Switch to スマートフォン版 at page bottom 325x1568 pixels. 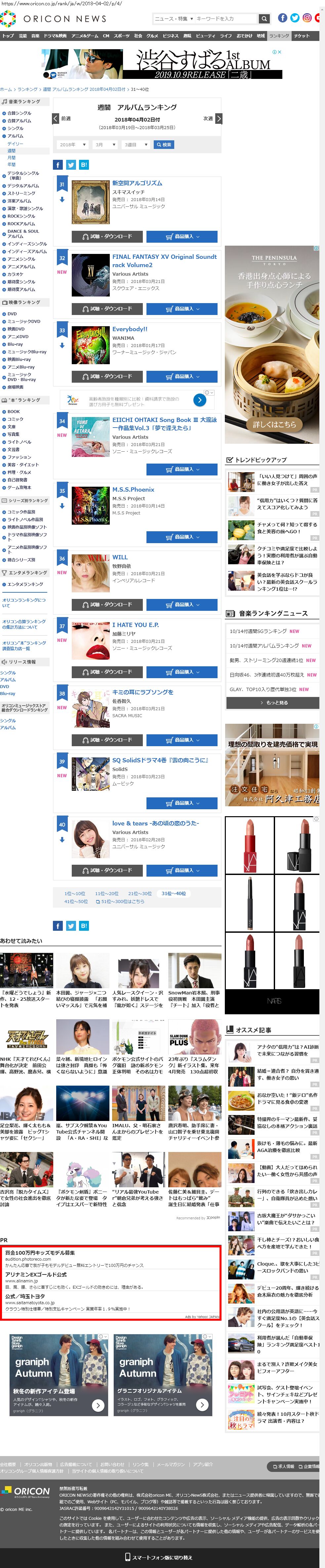point(159,1557)
